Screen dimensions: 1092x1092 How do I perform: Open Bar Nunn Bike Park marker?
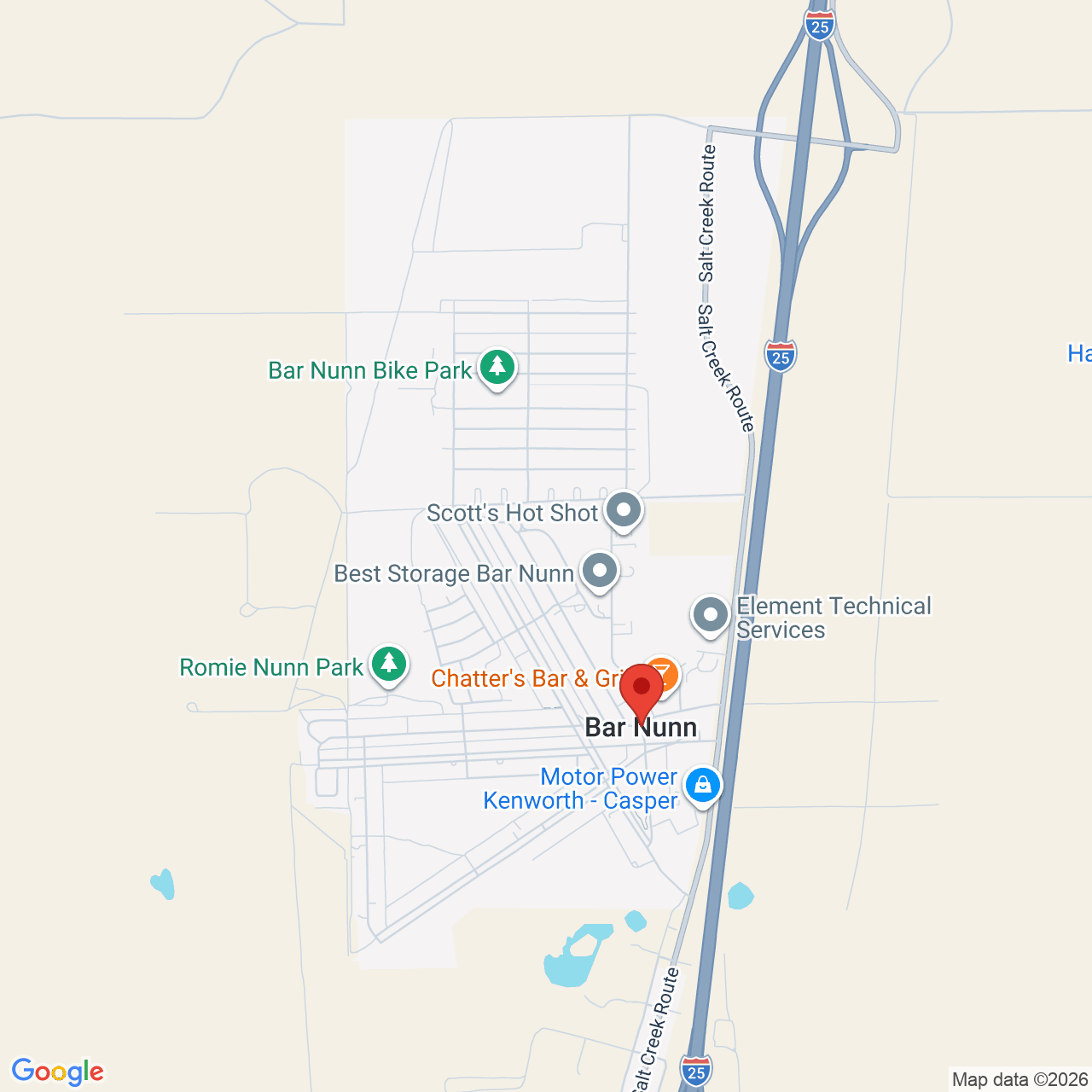[x=497, y=369]
